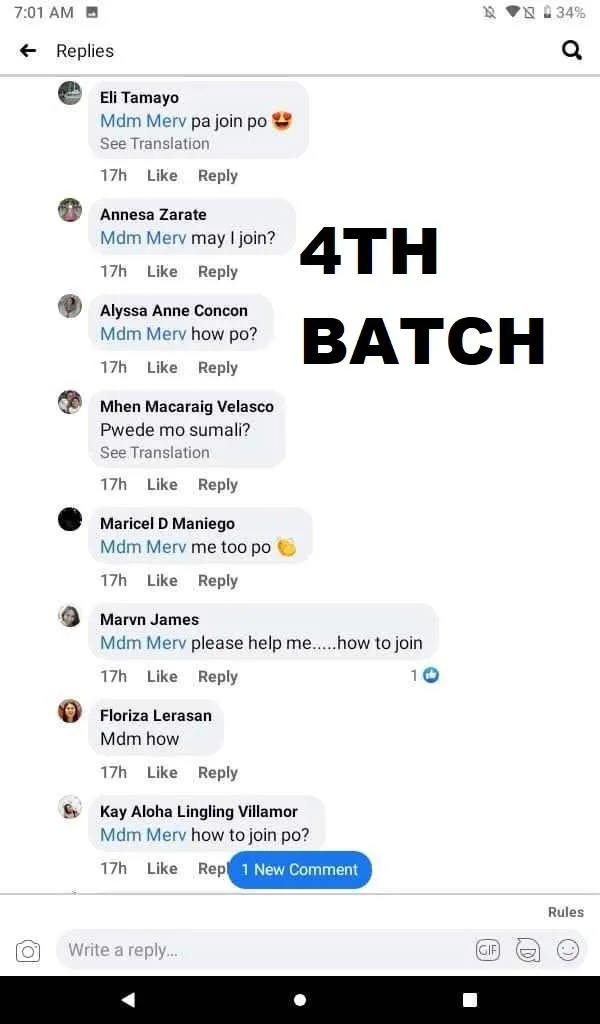The height and width of the screenshot is (1024, 600).
Task: Open the search magnifier in the header
Action: coord(572,50)
